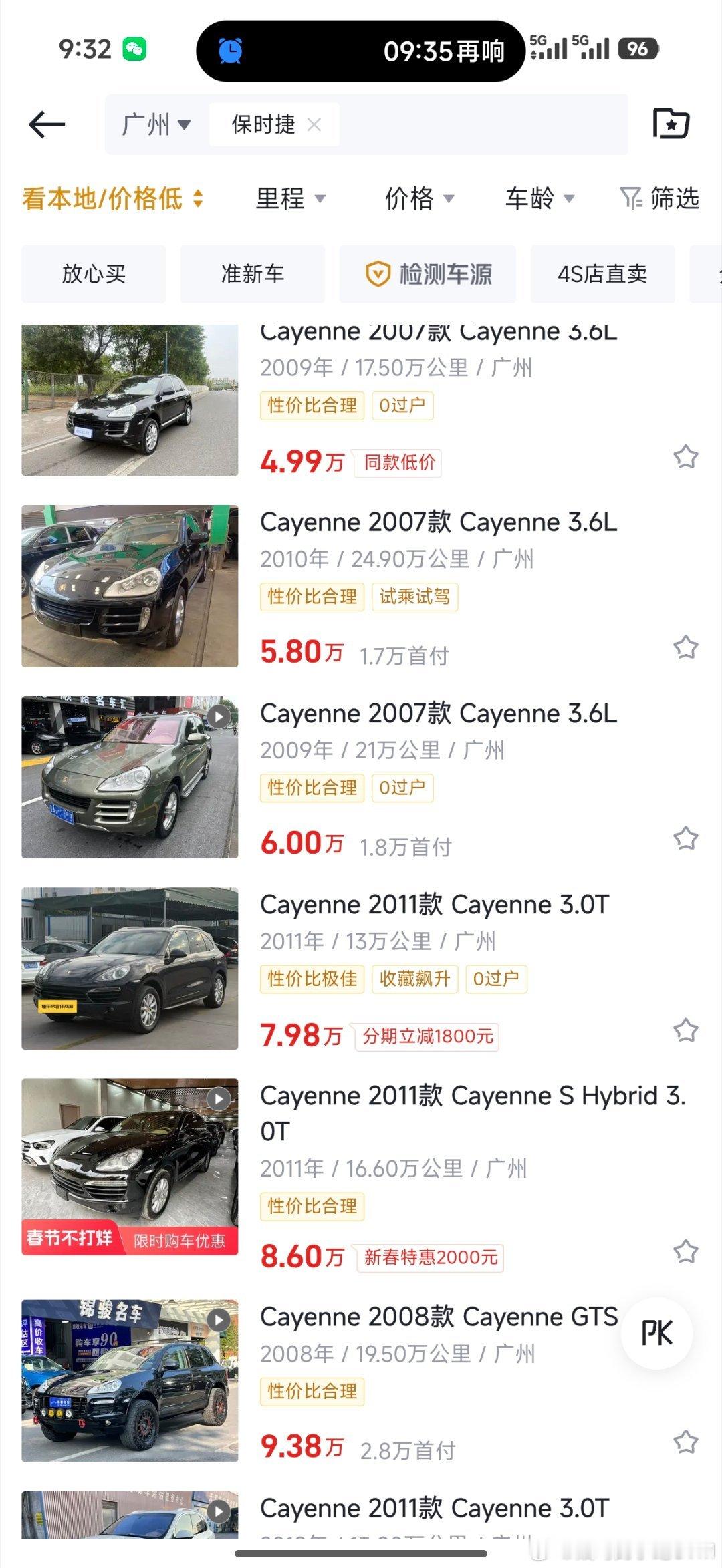This screenshot has height=1568, width=722.
Task: Open the 广州 city selector
Action: click(155, 125)
